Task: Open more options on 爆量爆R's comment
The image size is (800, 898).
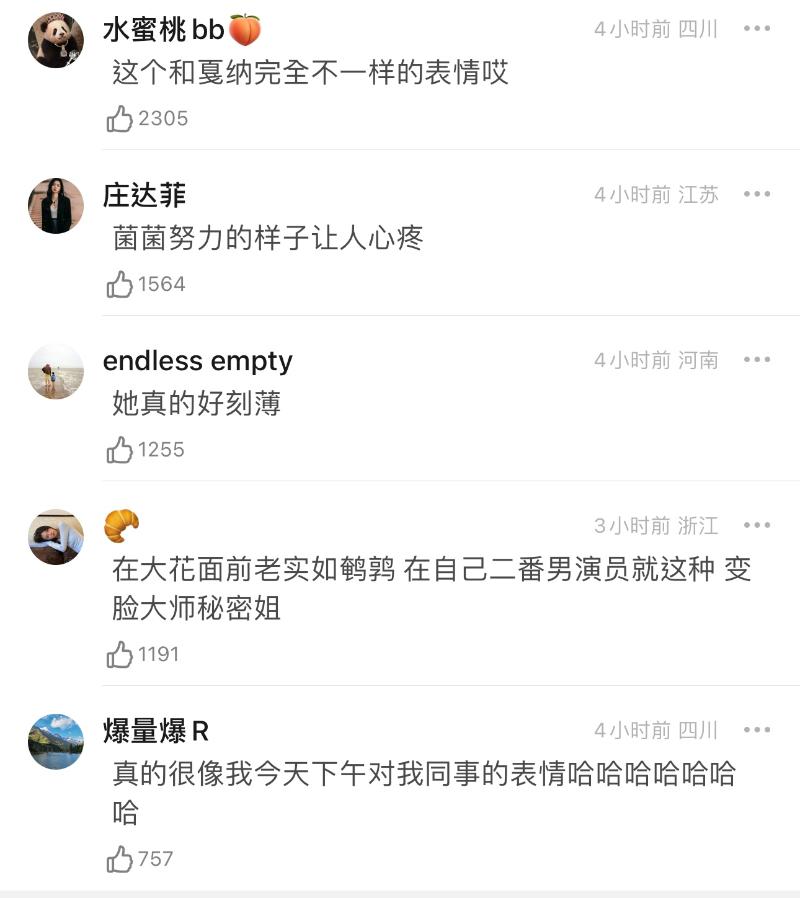Action: click(757, 731)
